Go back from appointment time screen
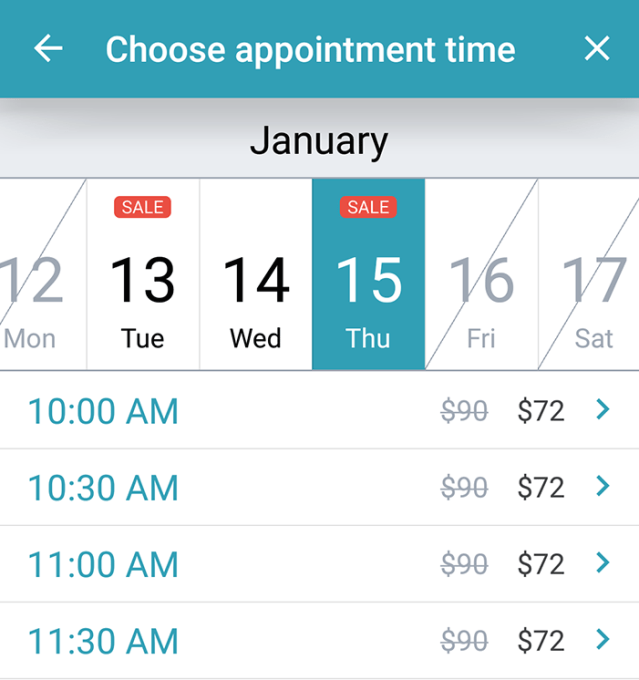The image size is (639, 680). coord(48,49)
